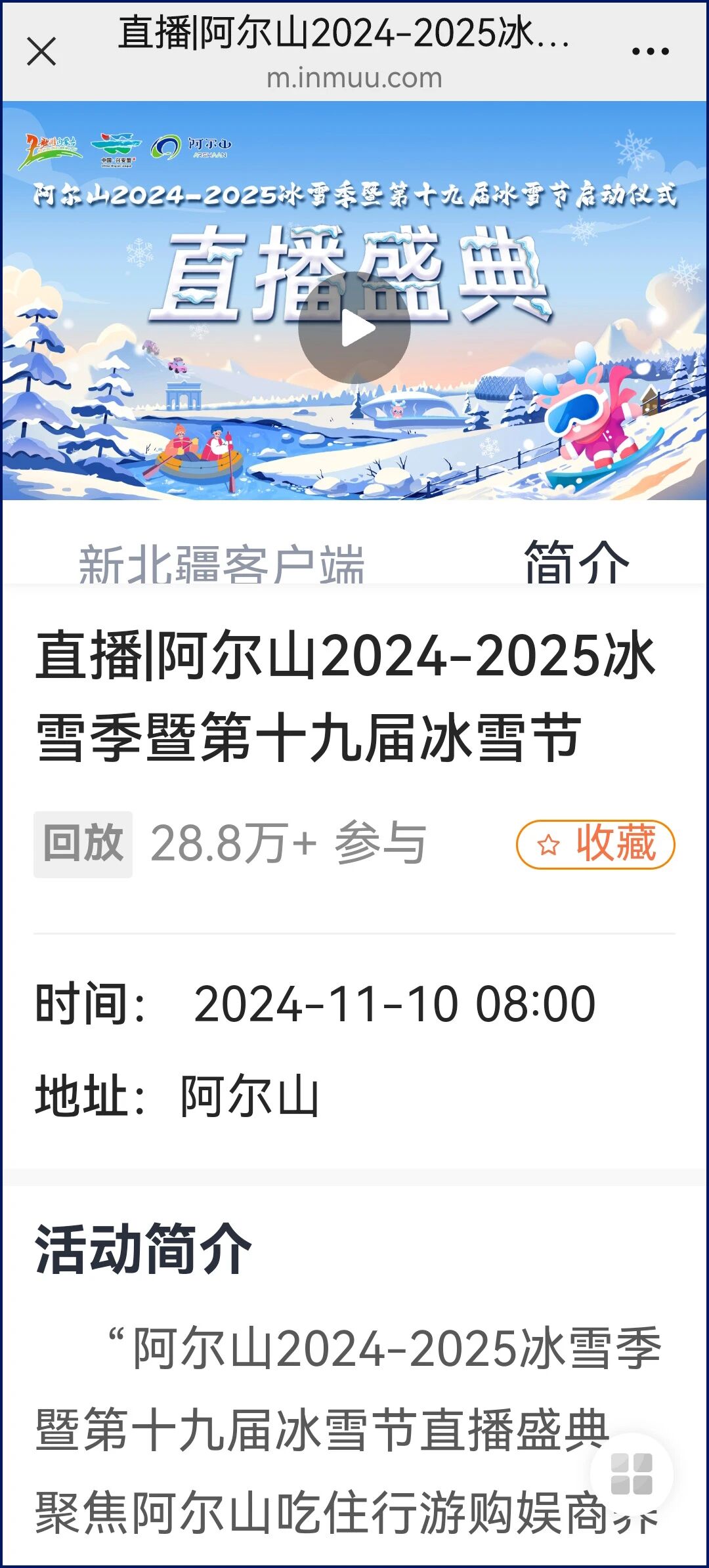Viewport: 709px width, 1568px height.
Task: Close the in-app browser page
Action: click(41, 51)
